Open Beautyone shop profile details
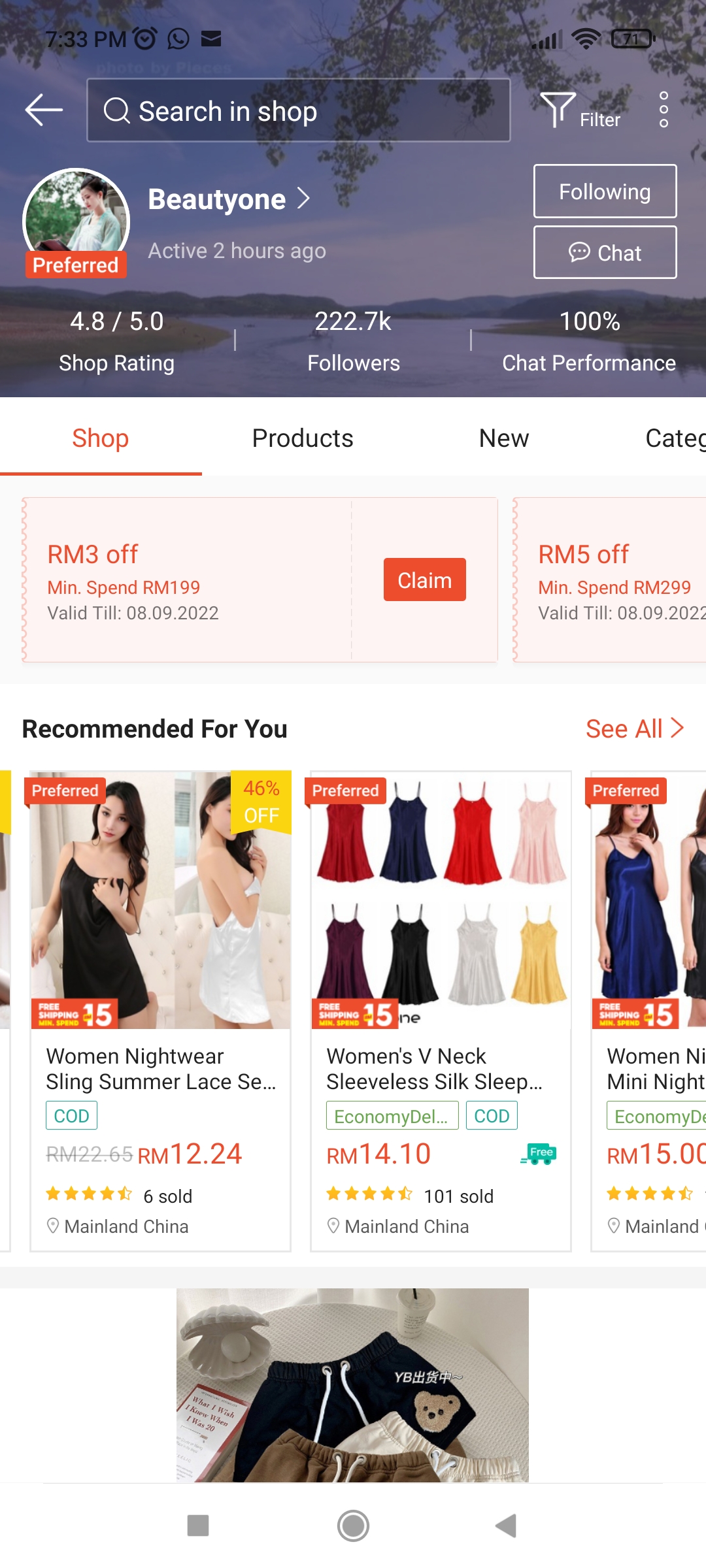 pyautogui.click(x=229, y=199)
